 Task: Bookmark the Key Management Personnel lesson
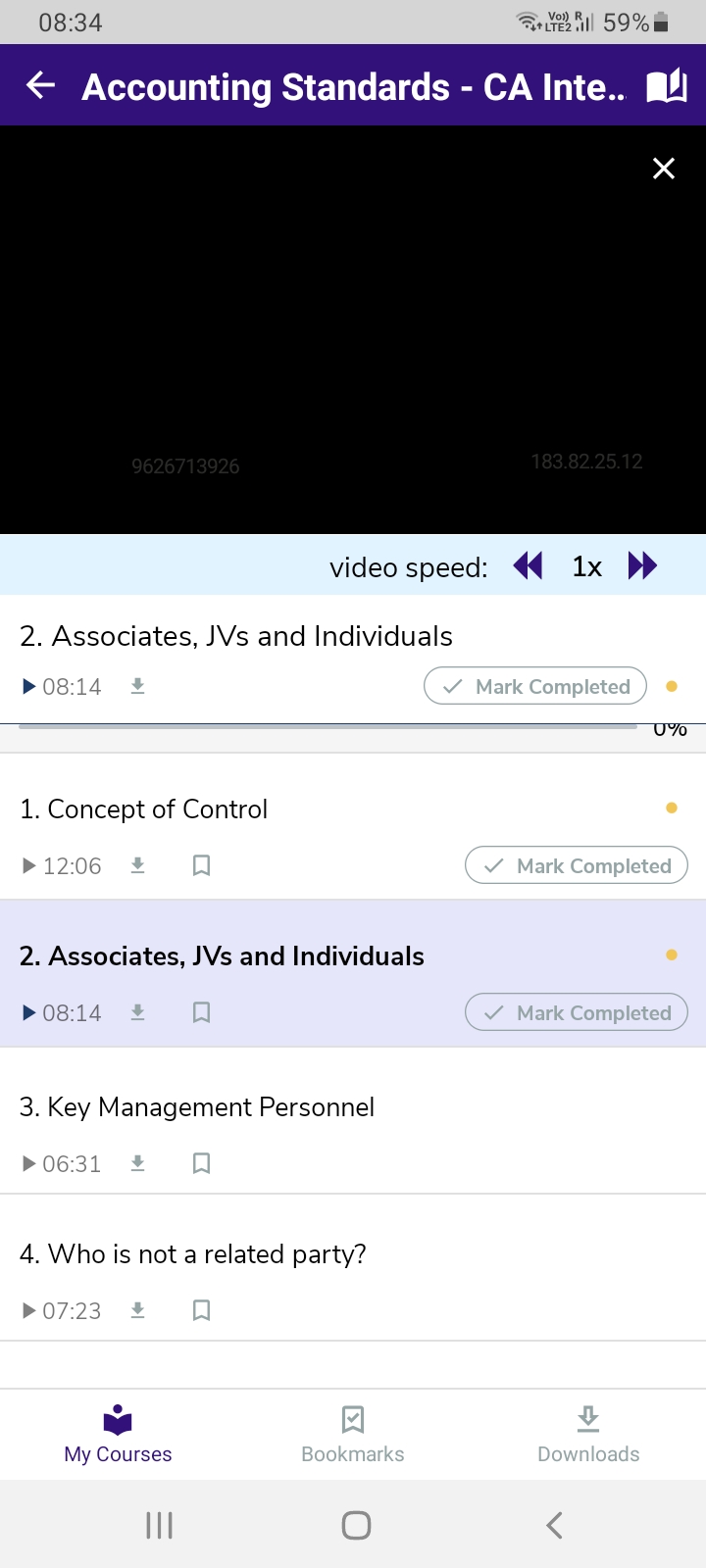click(201, 1163)
